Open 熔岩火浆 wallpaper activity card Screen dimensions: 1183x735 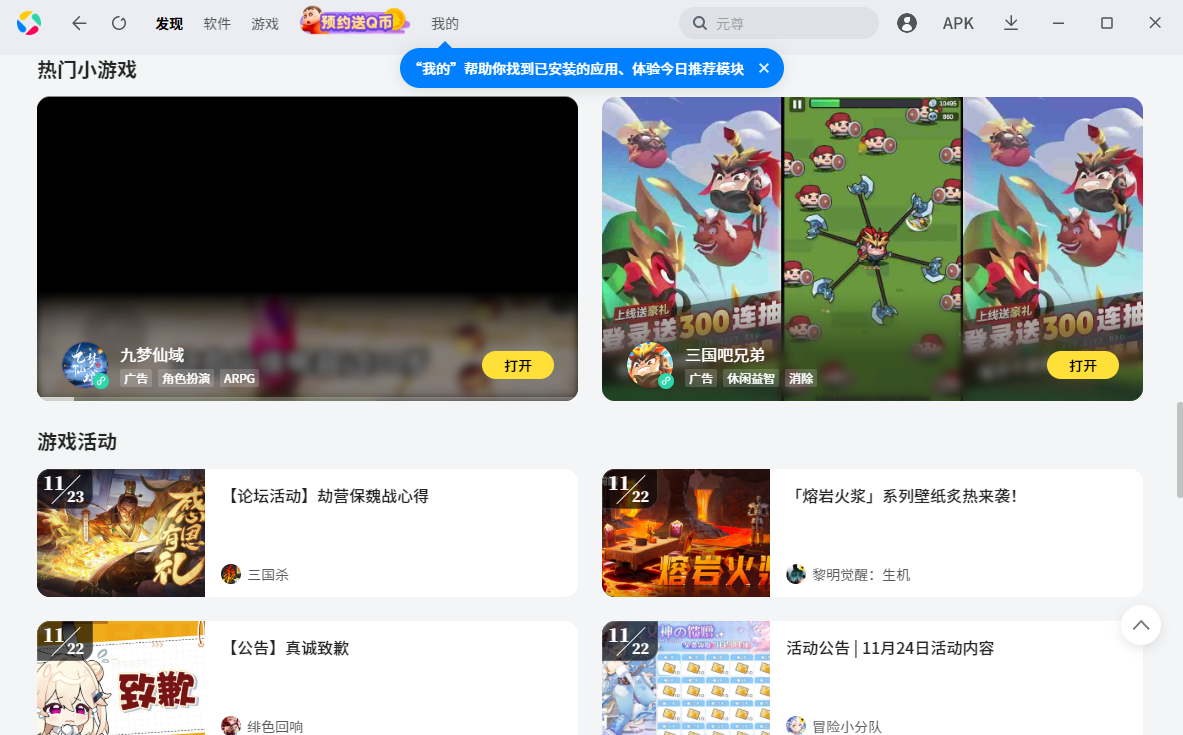pos(901,496)
